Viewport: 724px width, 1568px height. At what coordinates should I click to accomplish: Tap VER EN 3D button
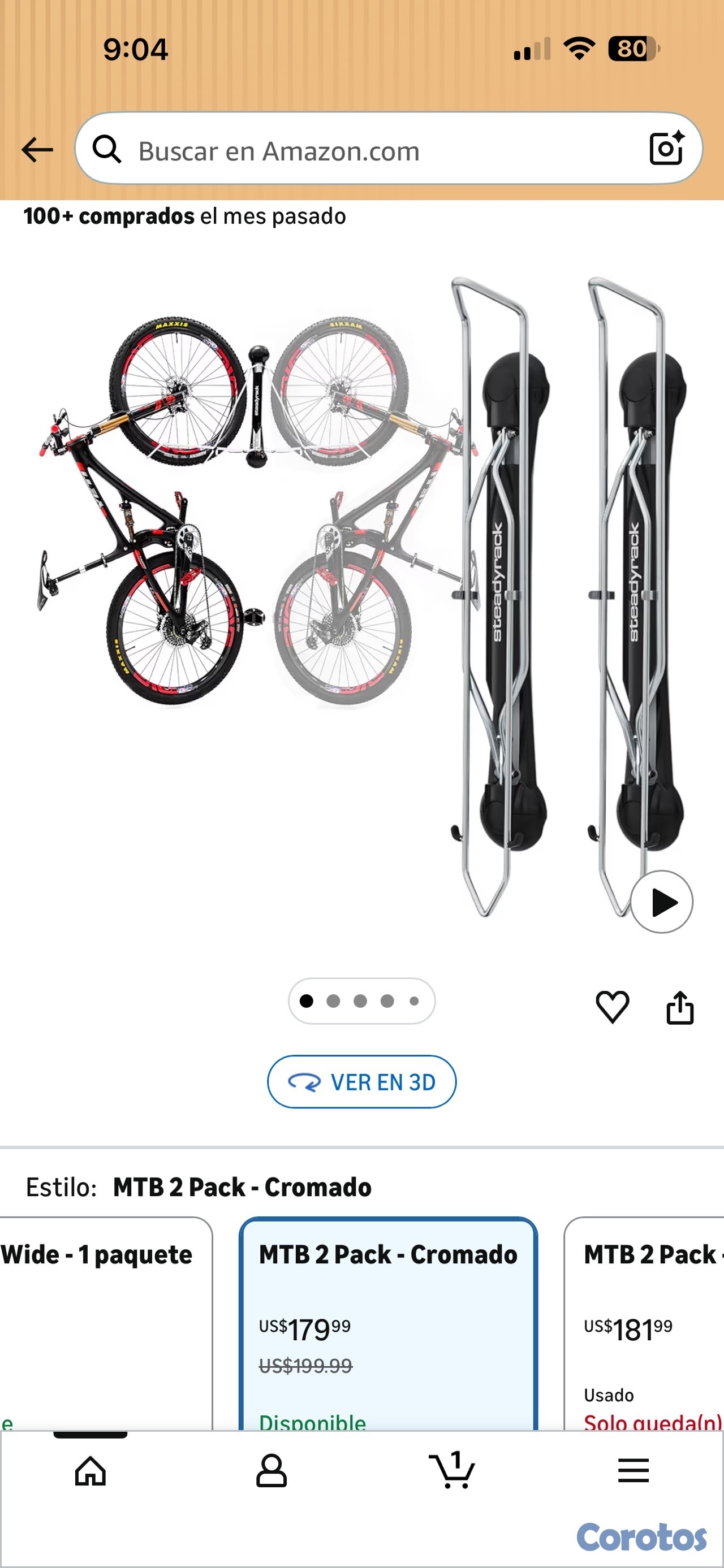tap(361, 1082)
